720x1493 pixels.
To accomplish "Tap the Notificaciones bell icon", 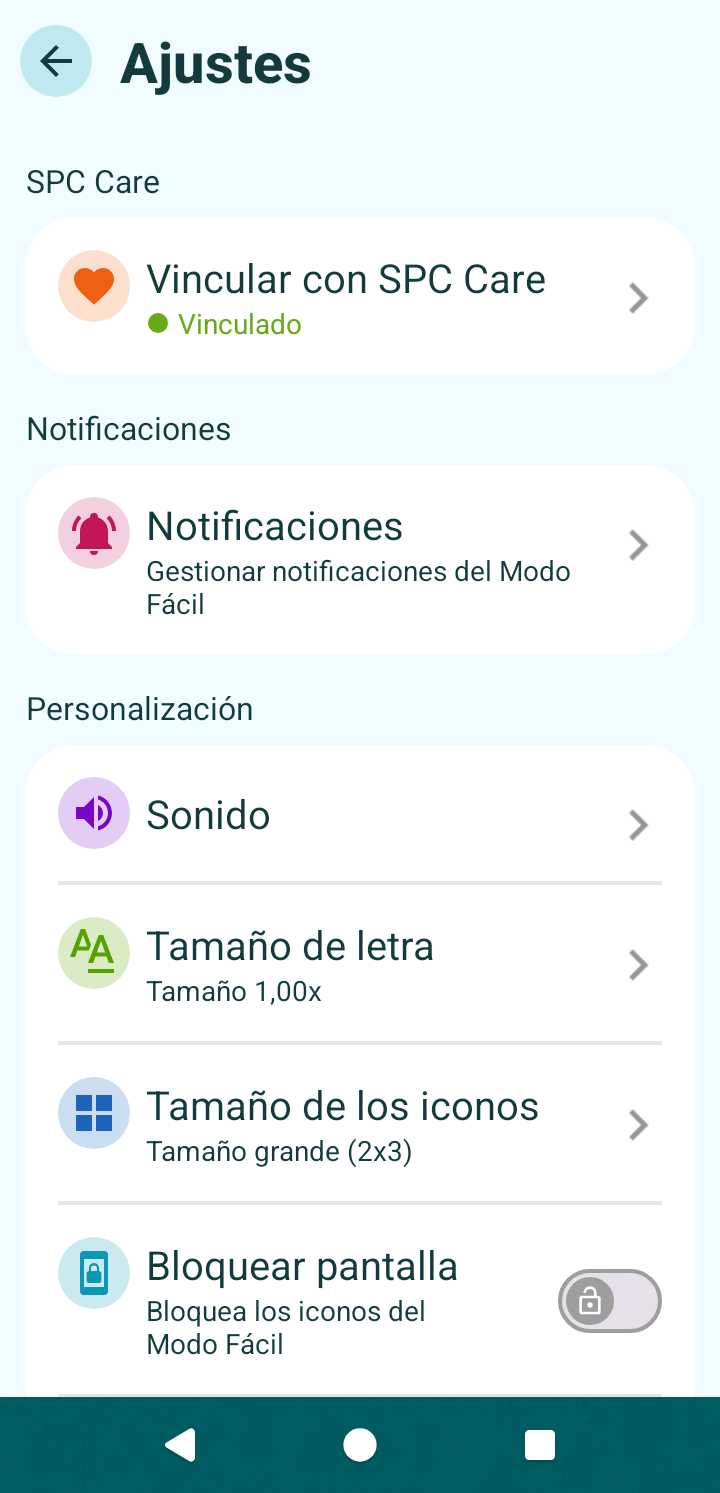I will point(93,533).
